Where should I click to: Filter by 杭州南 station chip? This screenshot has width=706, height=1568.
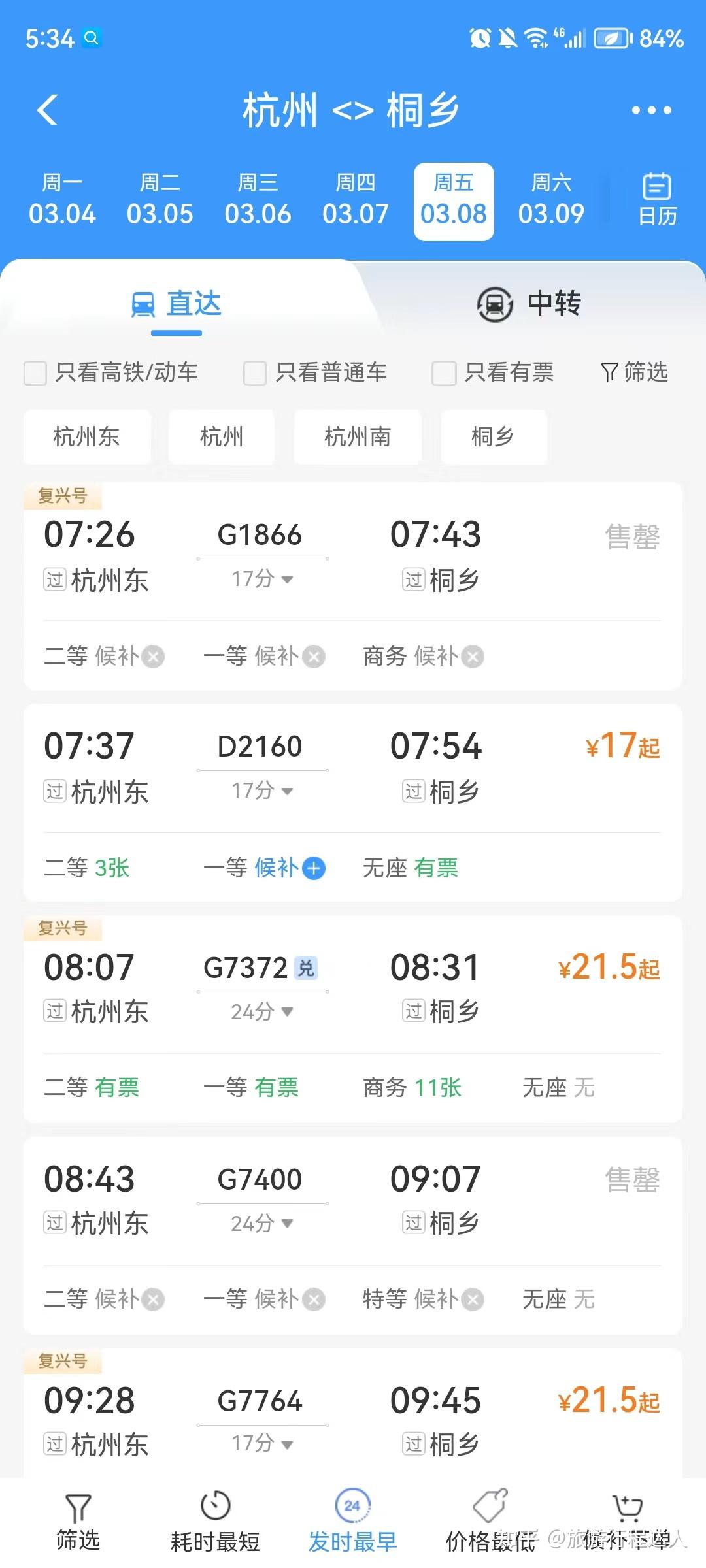358,436
